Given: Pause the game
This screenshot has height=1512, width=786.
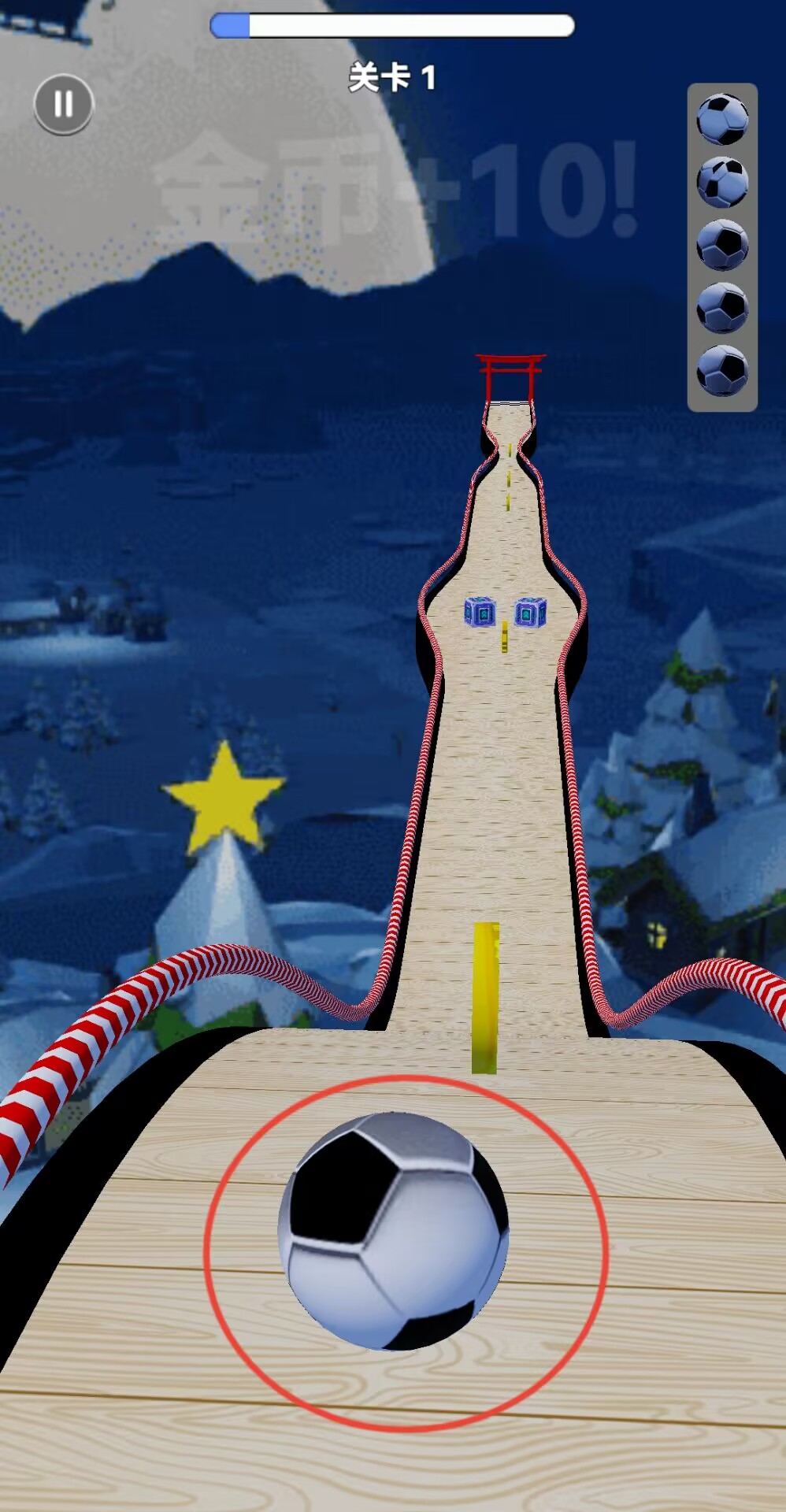Looking at the screenshot, I should point(64,104).
